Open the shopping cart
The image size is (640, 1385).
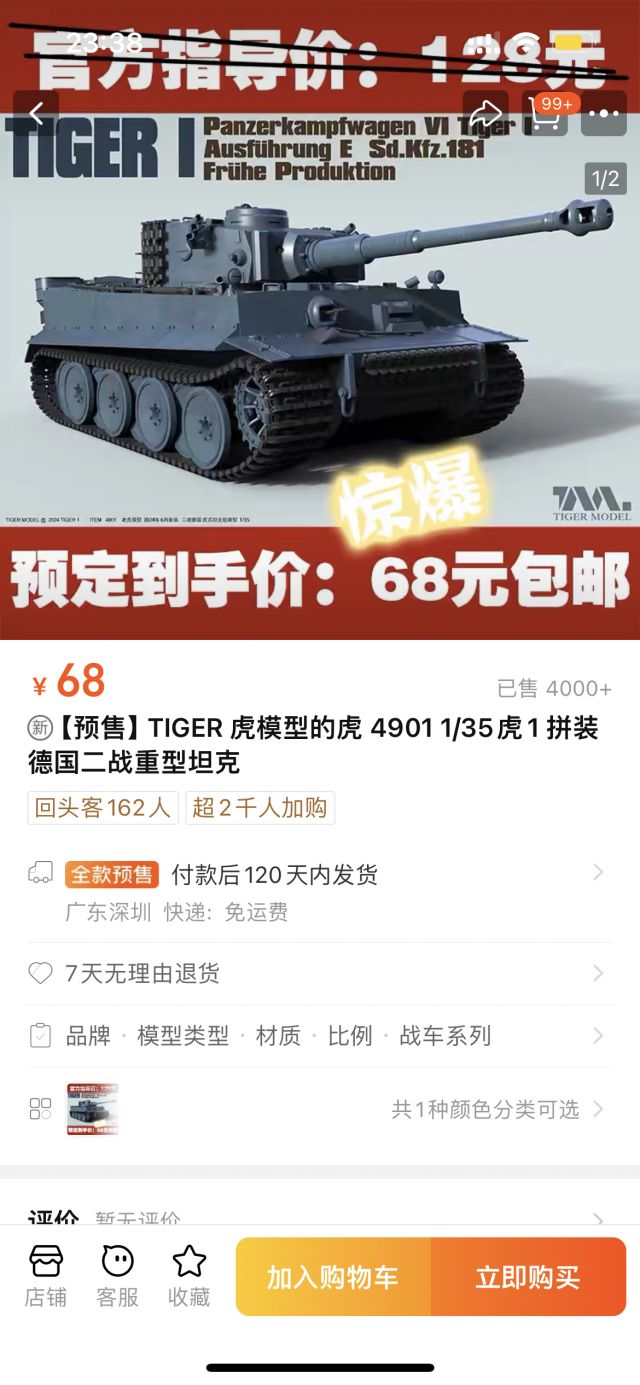545,113
